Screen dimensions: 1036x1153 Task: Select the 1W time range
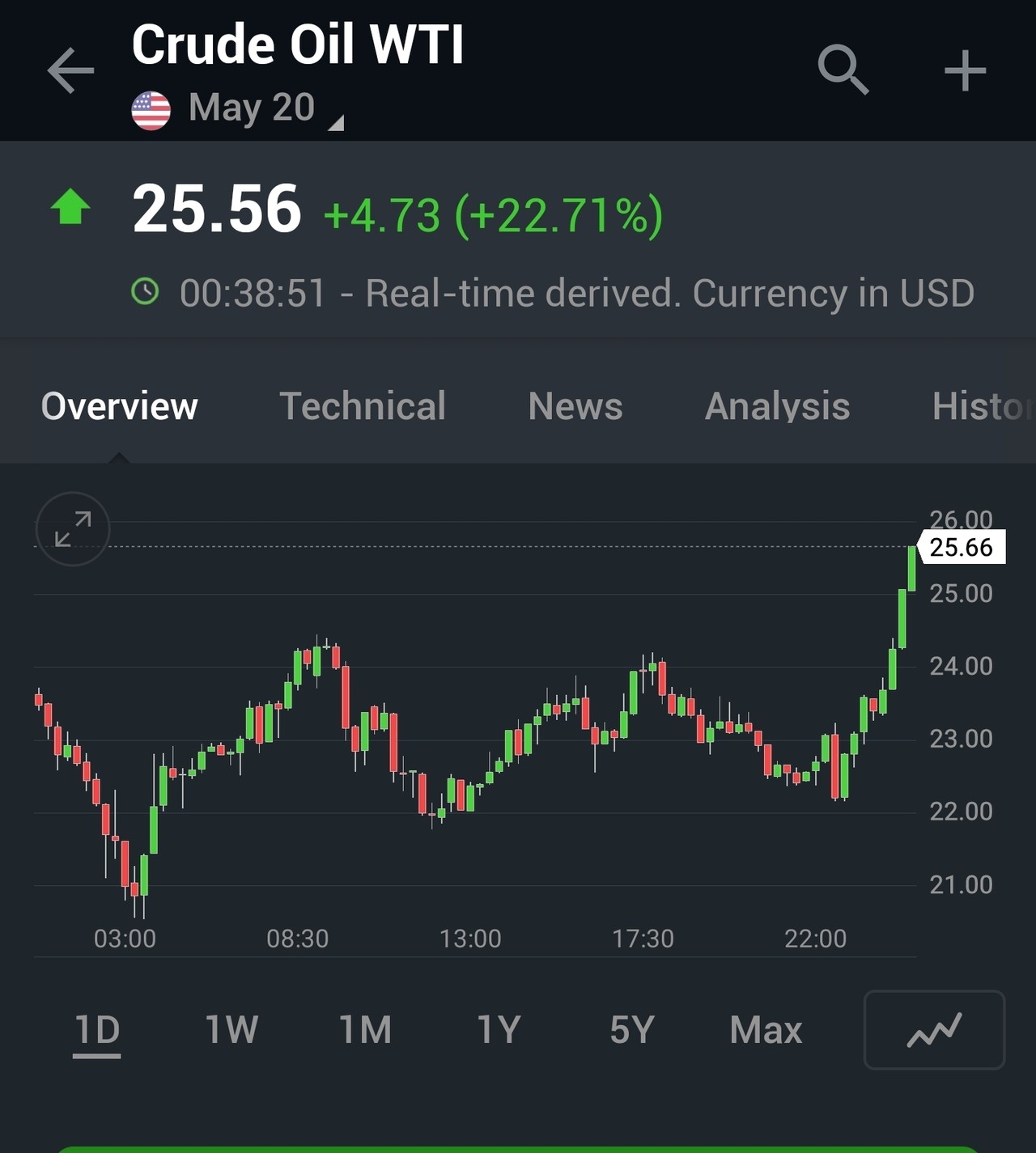(230, 1029)
